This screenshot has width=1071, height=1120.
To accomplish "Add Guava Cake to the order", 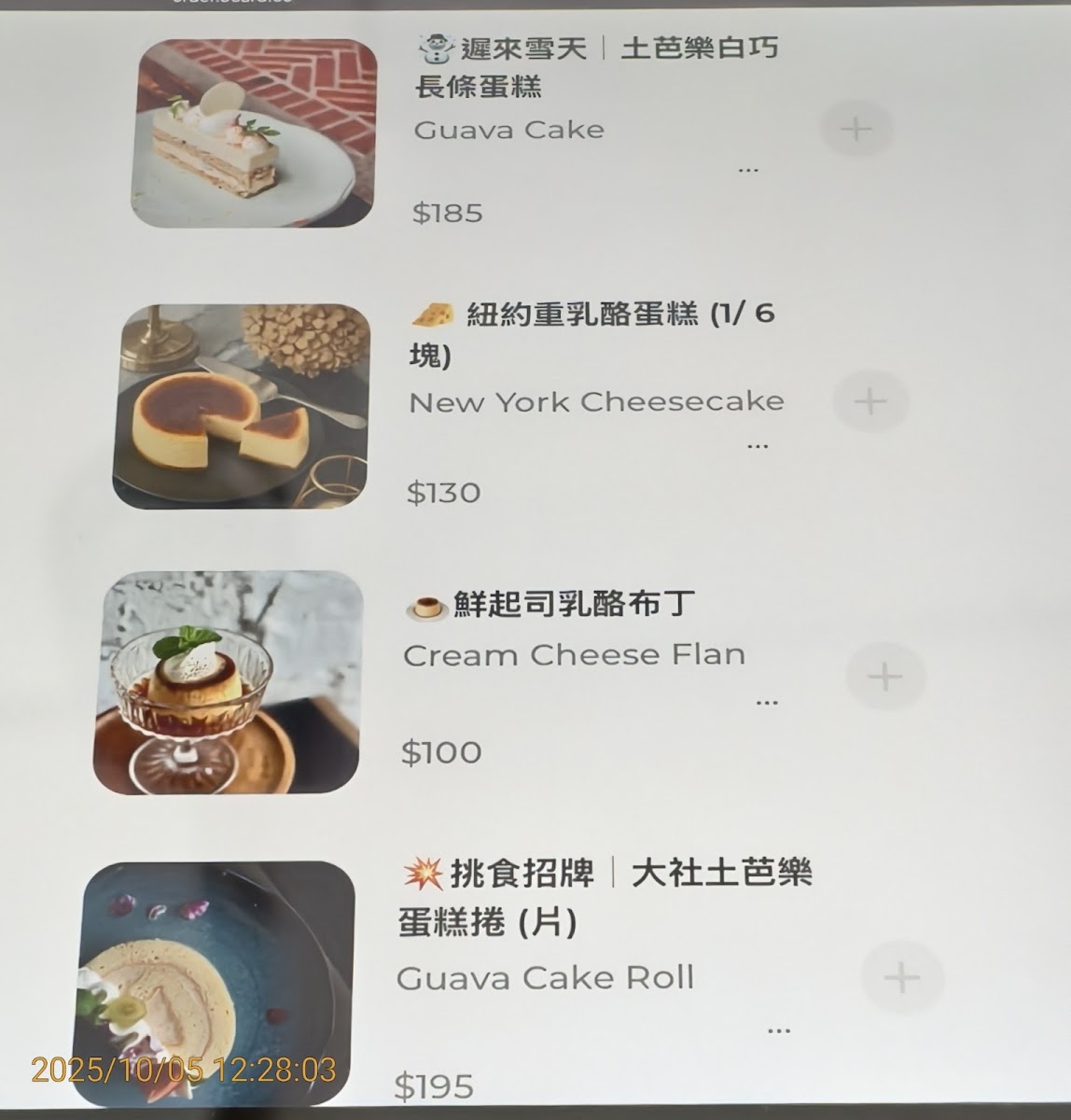I will [856, 129].
